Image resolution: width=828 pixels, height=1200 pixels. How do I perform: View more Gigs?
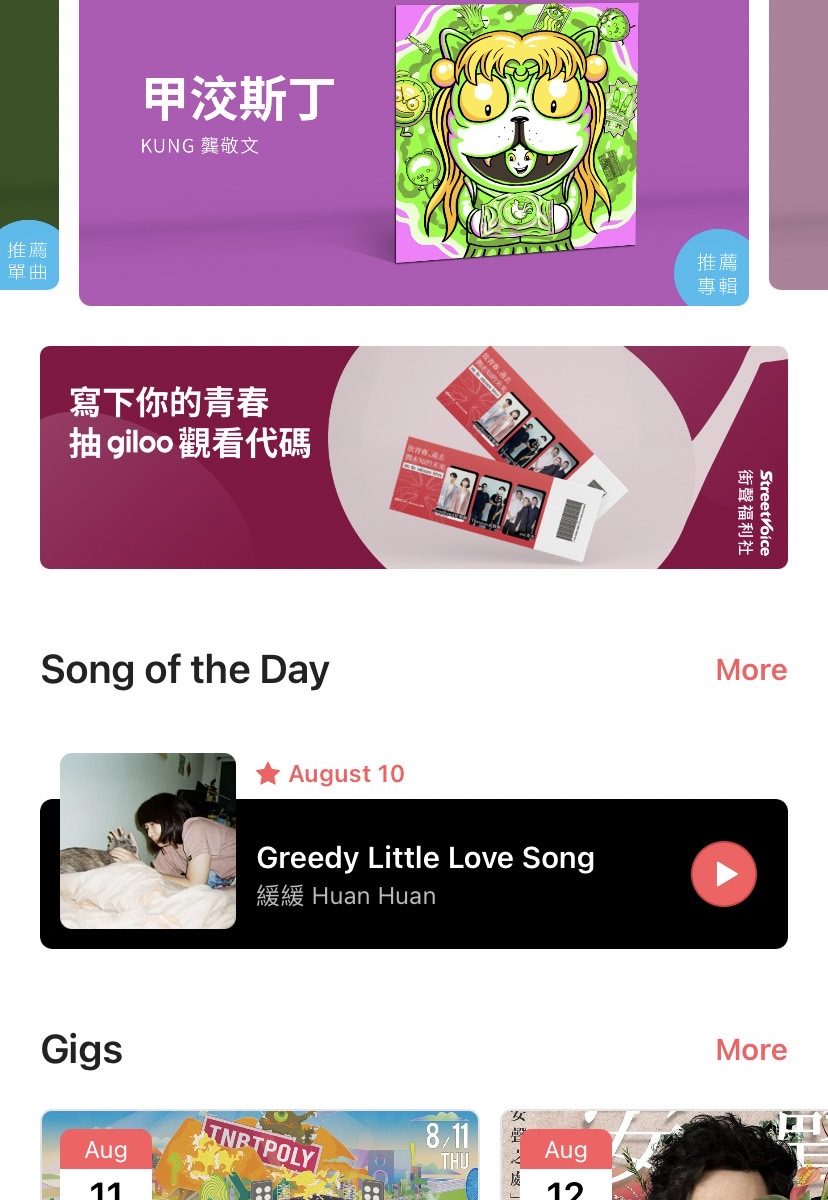751,1050
